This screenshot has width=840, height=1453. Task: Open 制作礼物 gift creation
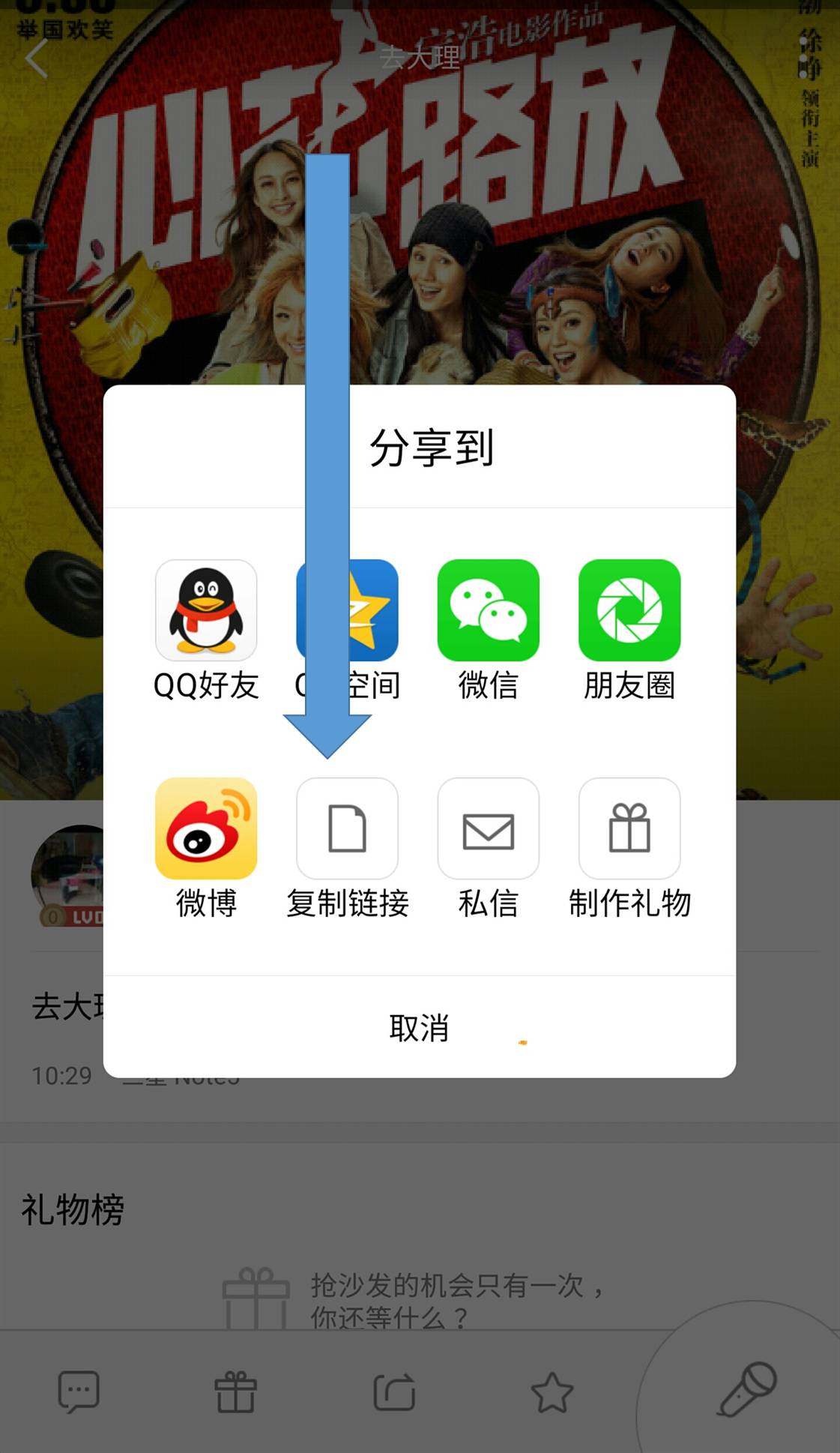tap(629, 828)
